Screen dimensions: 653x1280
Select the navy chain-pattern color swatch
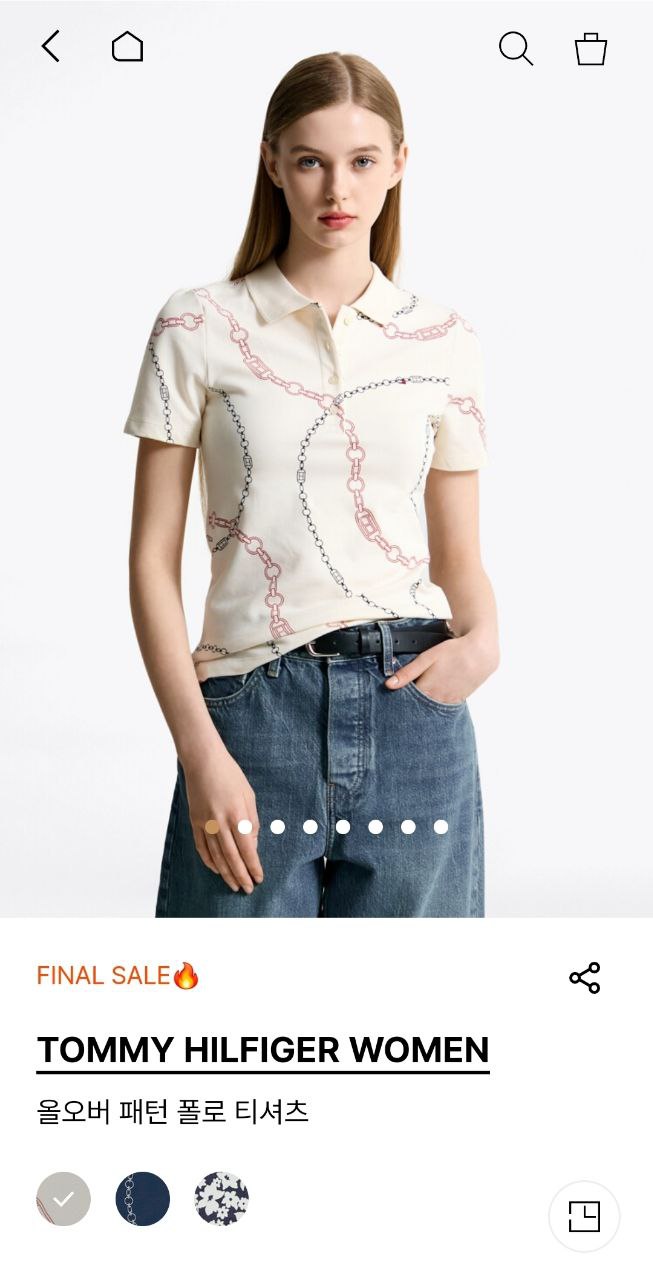142,1199
